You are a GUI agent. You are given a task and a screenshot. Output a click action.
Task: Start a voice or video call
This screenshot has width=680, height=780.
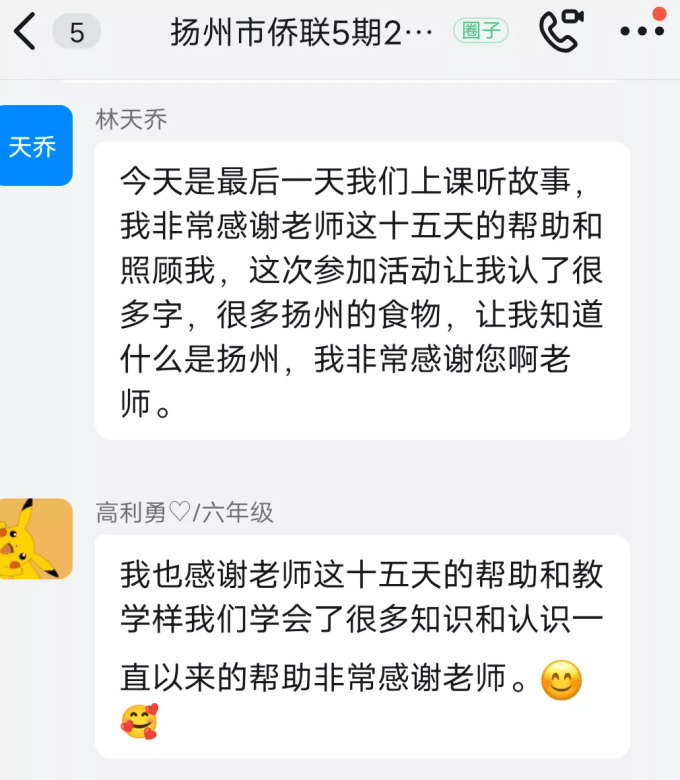(561, 31)
